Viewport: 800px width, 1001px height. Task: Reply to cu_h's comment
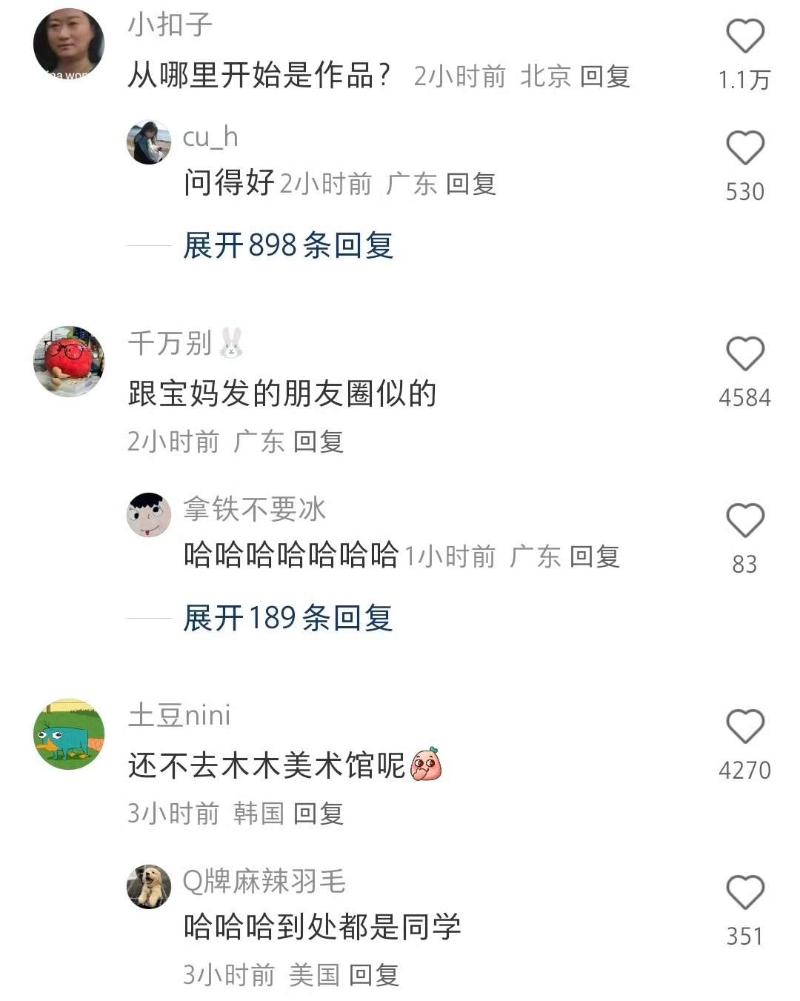470,184
